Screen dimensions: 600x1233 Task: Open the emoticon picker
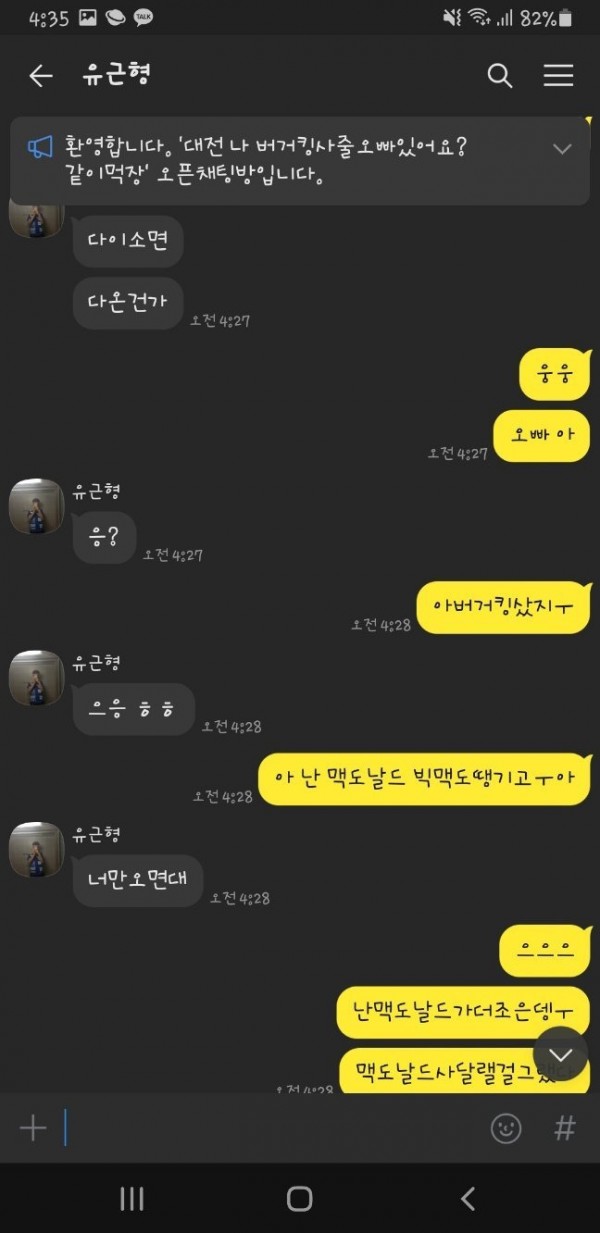click(506, 1129)
